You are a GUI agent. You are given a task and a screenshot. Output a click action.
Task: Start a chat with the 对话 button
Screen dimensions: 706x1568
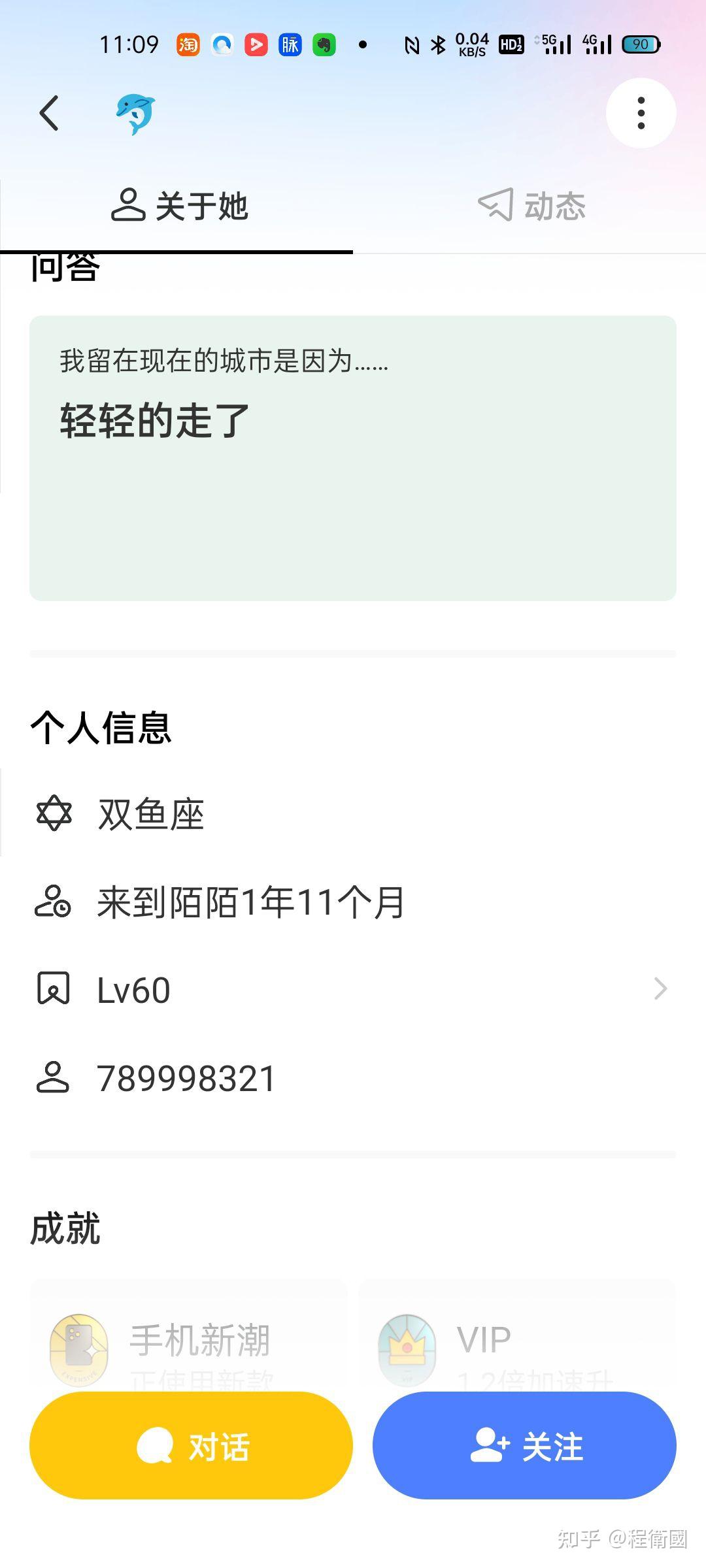click(x=191, y=1445)
